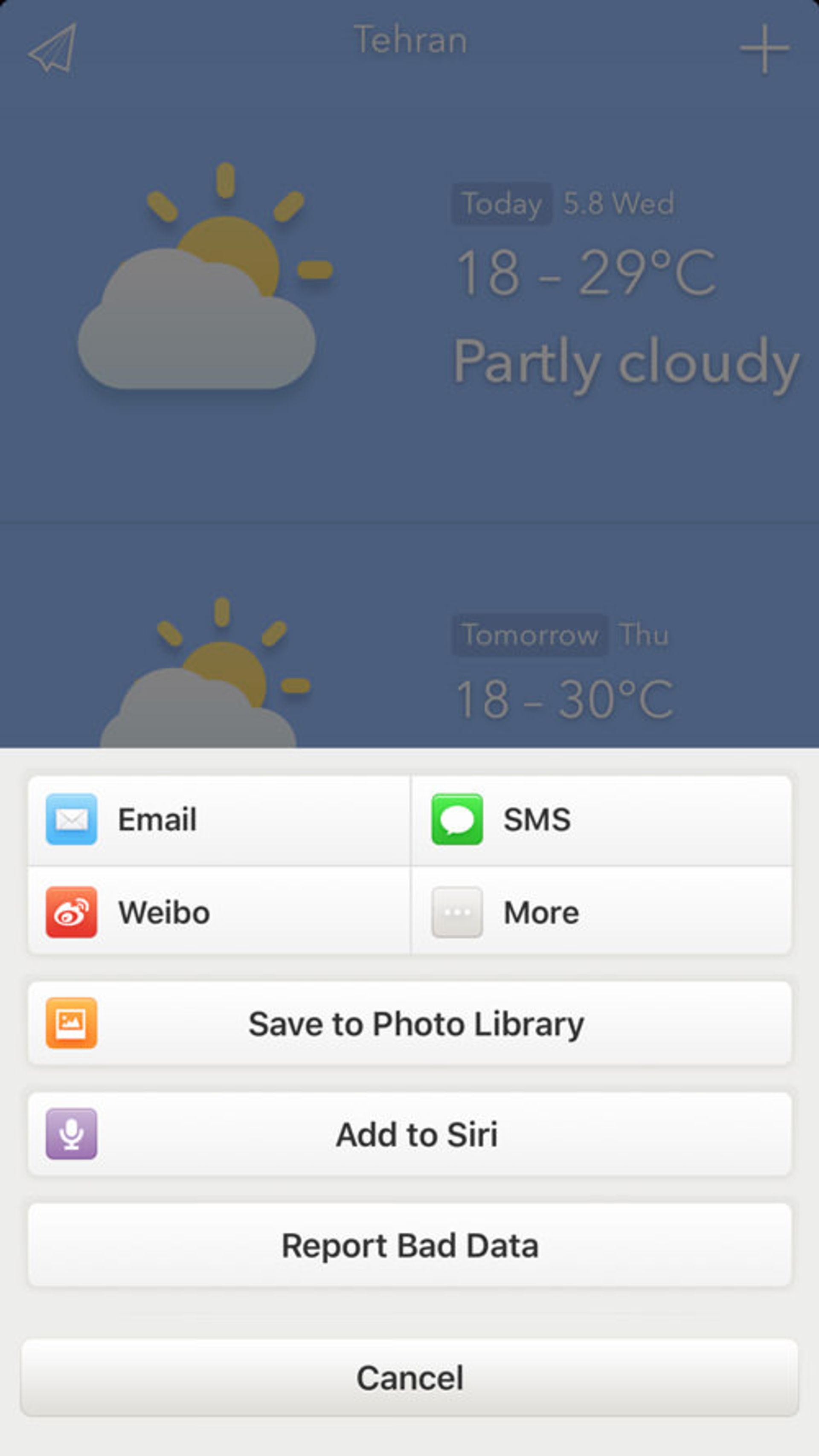Tap the Tehran city title
Viewport: 819px width, 1456px height.
409,40
